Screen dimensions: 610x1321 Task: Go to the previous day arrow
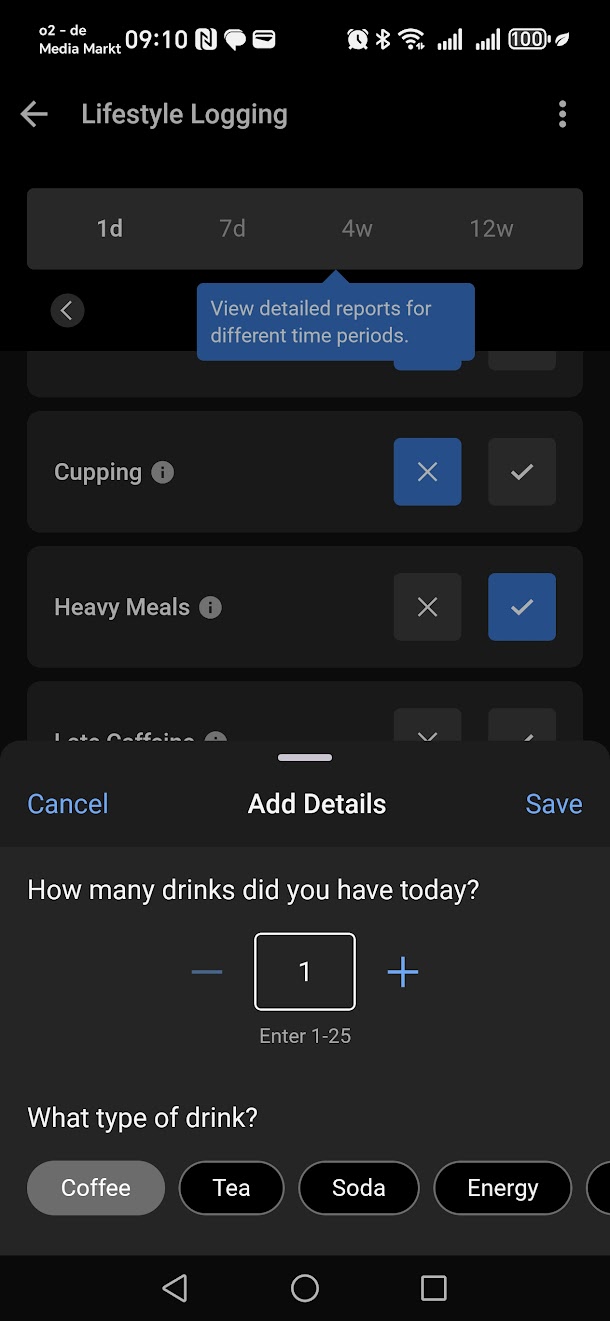click(67, 310)
